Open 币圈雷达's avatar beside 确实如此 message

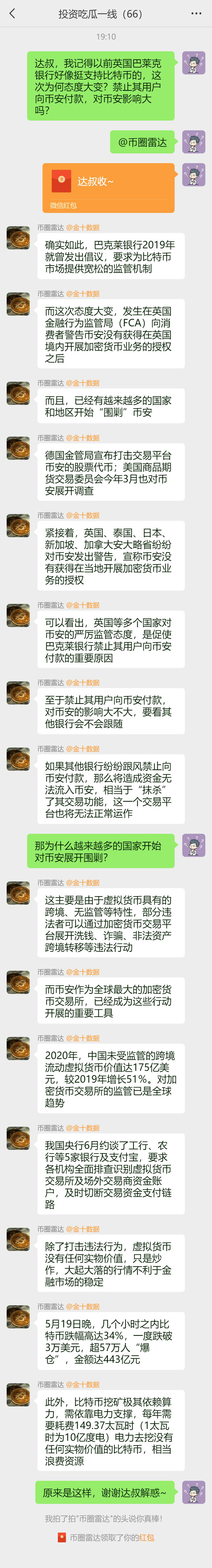tap(18, 237)
